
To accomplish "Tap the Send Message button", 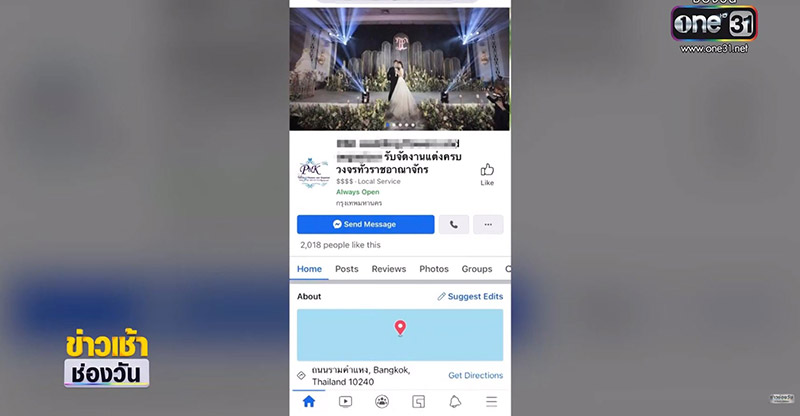I will click(x=365, y=224).
